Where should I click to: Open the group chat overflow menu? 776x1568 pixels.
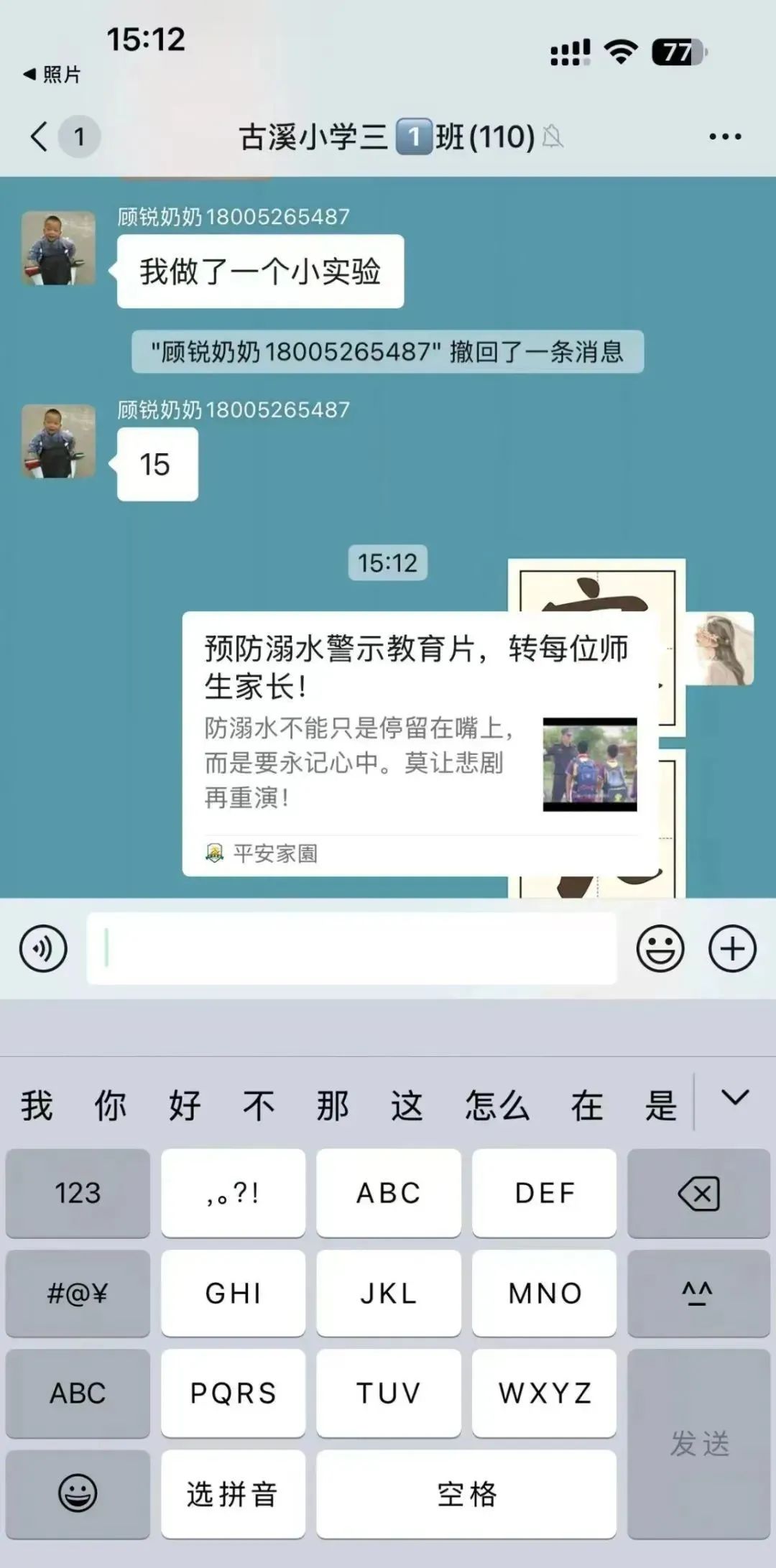[x=724, y=136]
